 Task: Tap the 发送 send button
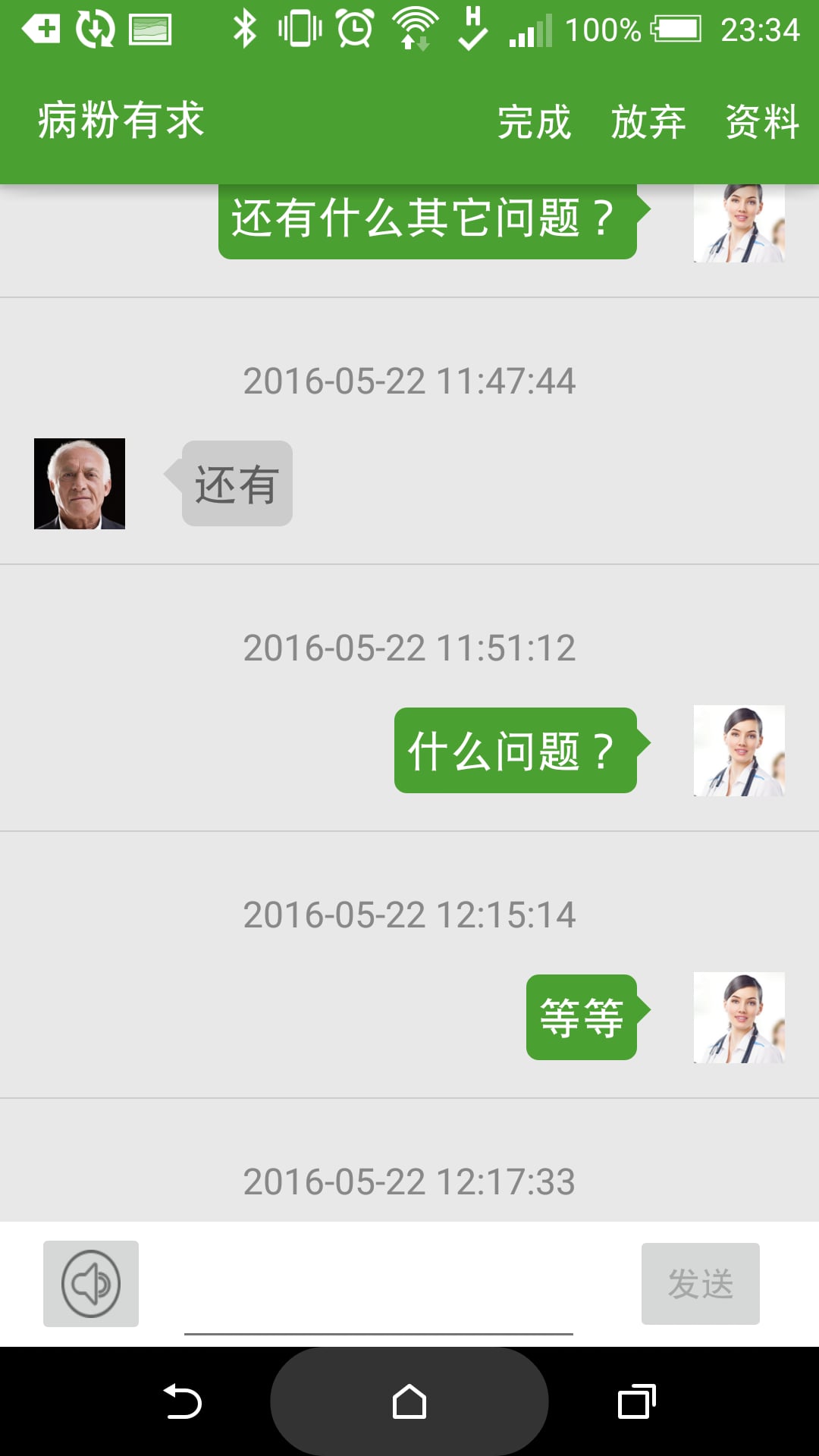(700, 1284)
